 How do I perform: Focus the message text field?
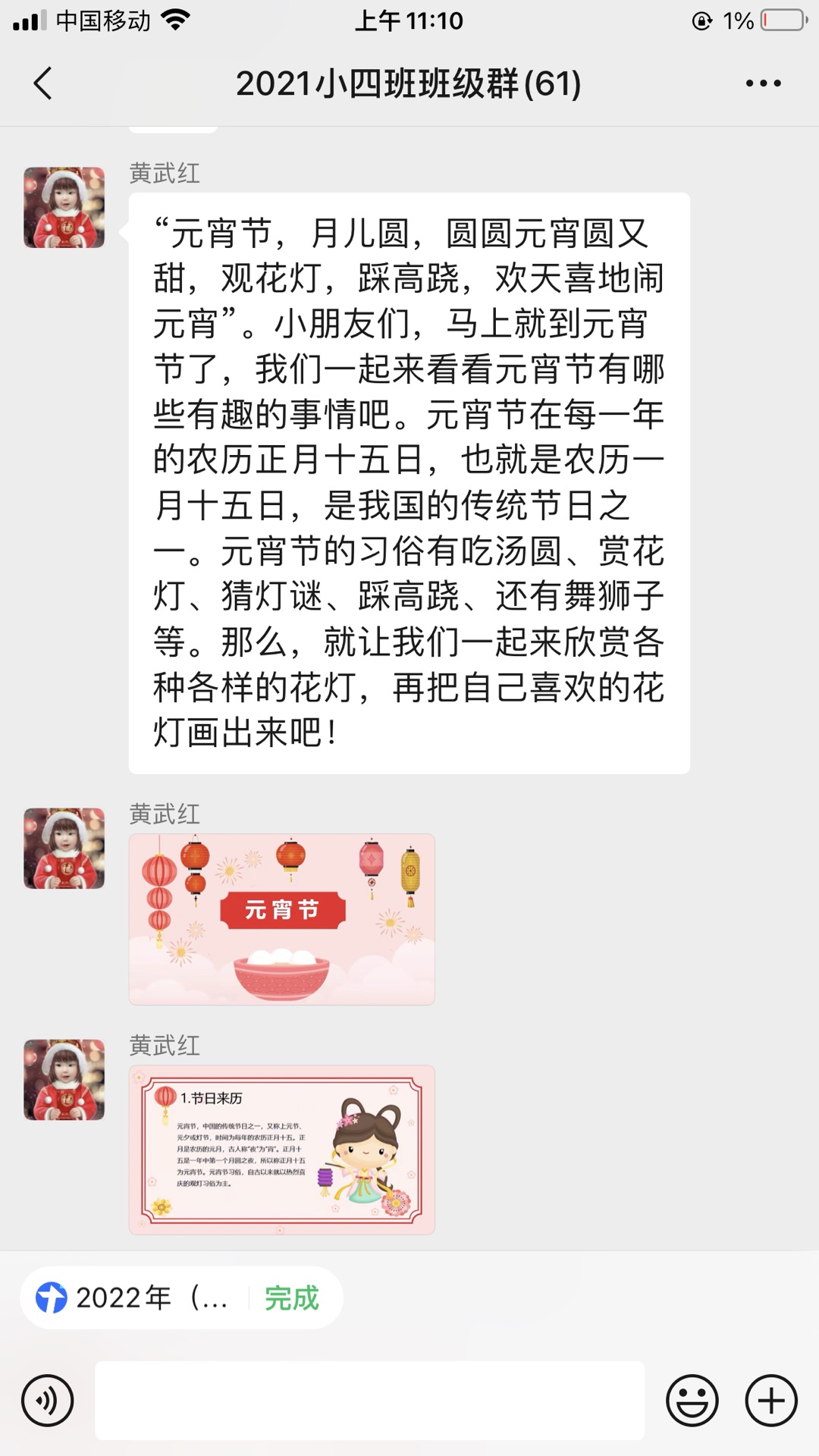(x=369, y=1401)
